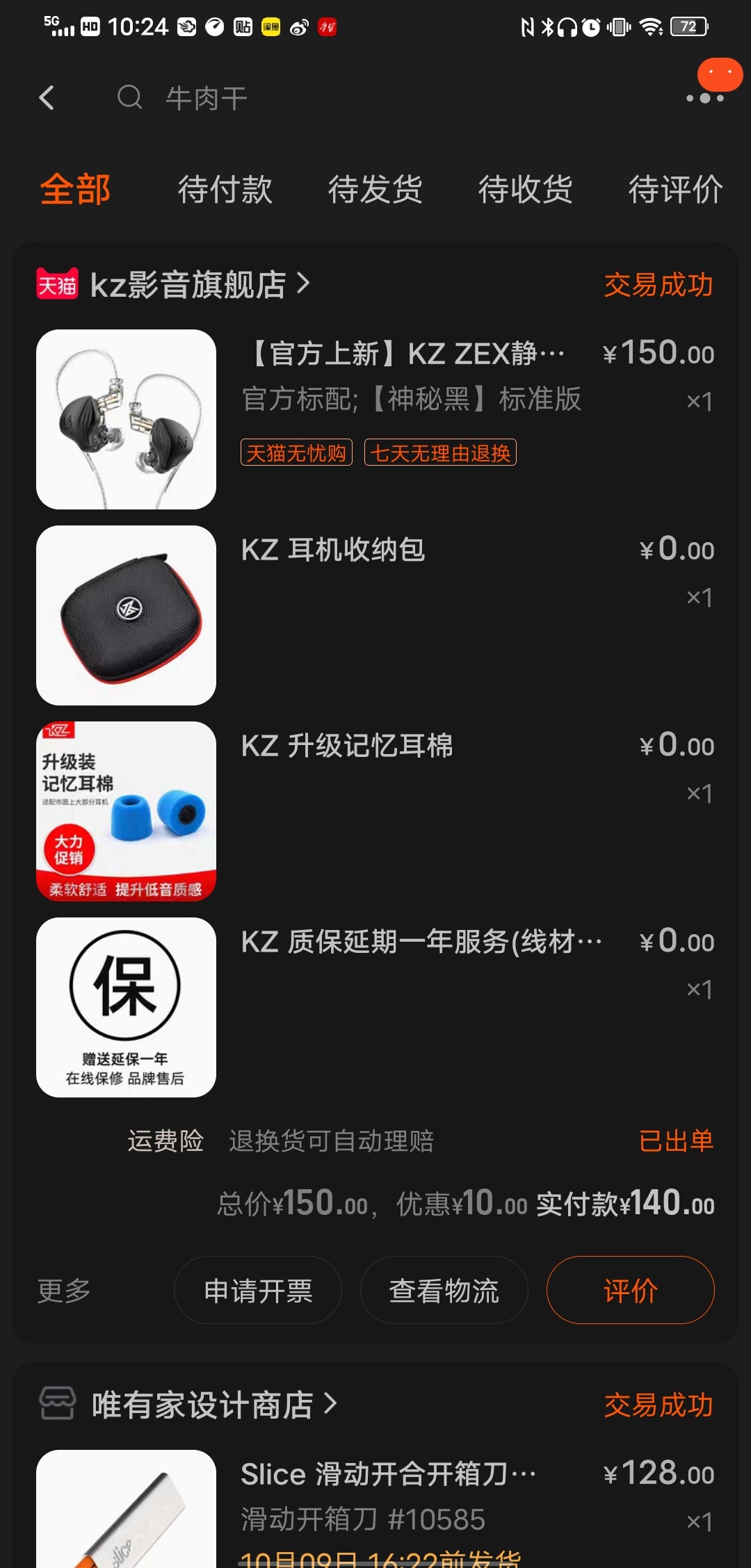Viewport: 751px width, 1568px height.
Task: Open the KZ 耳机收纳包 item
Action: (375, 615)
